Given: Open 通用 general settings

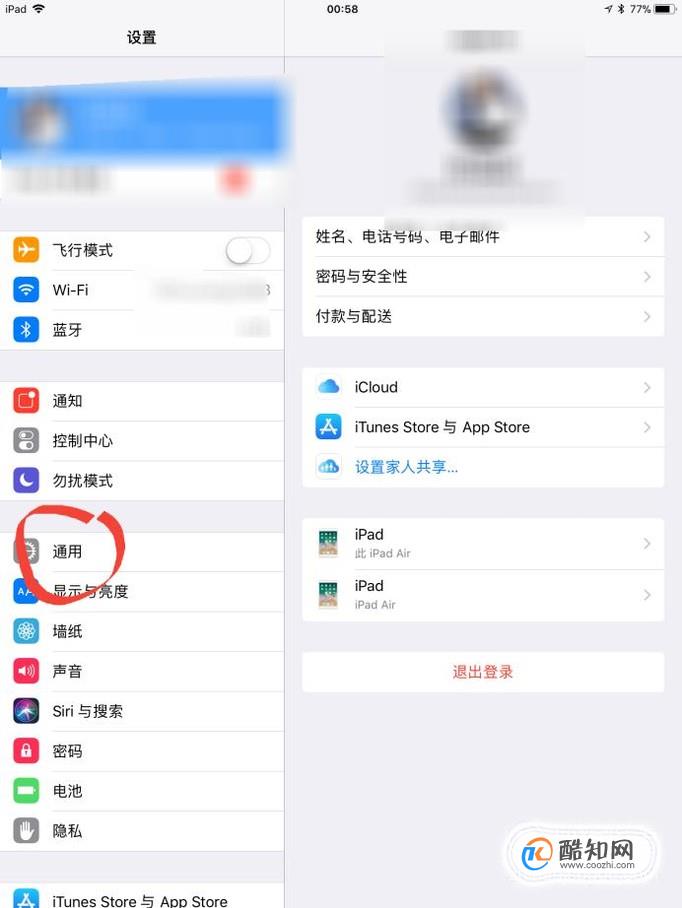Looking at the screenshot, I should click(x=140, y=552).
